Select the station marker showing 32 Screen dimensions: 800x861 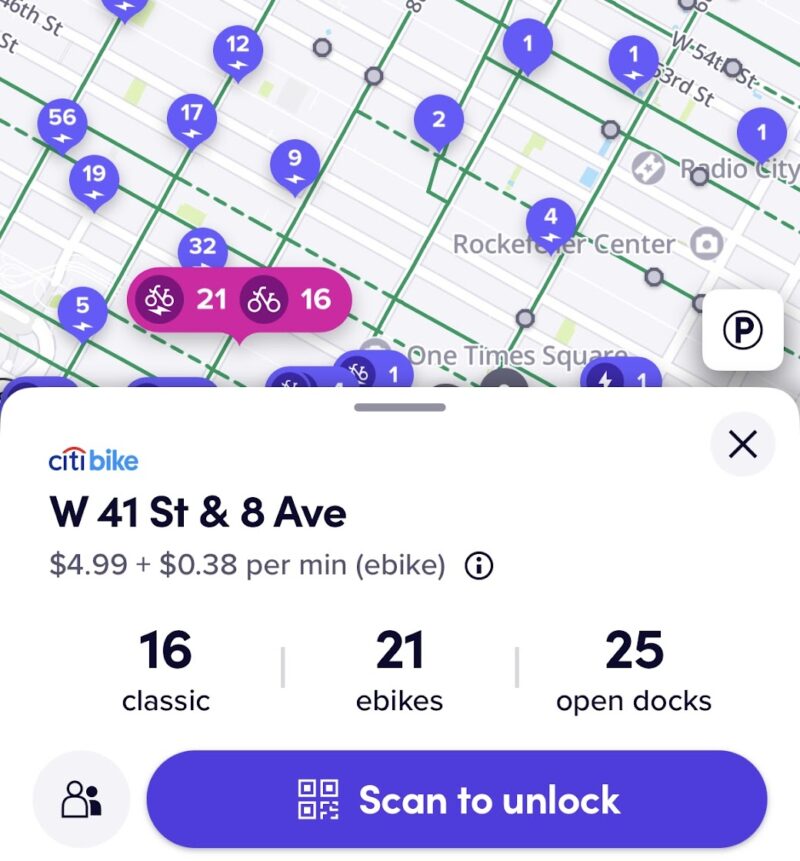click(x=202, y=249)
